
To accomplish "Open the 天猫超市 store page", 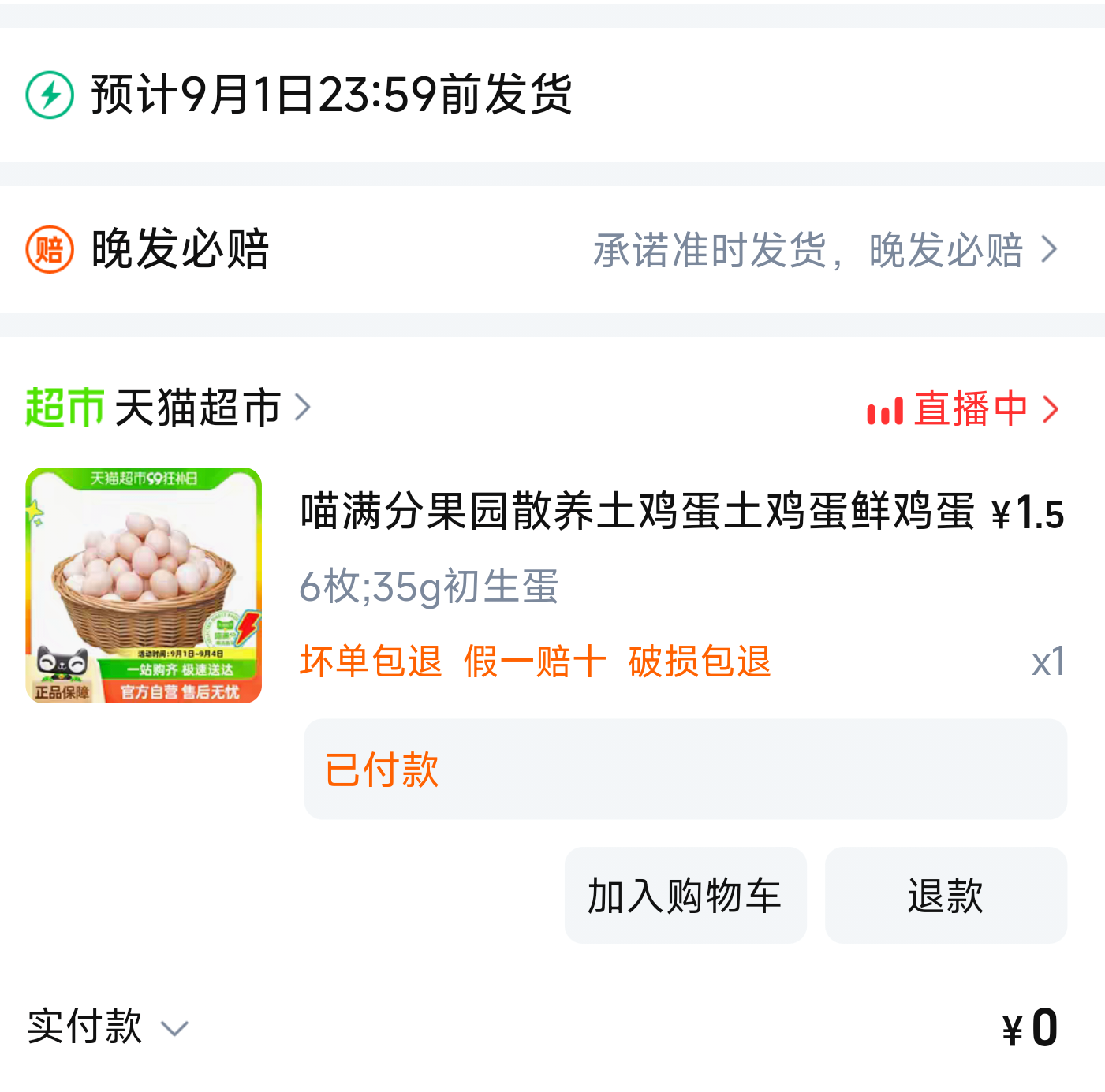I will pos(197,408).
